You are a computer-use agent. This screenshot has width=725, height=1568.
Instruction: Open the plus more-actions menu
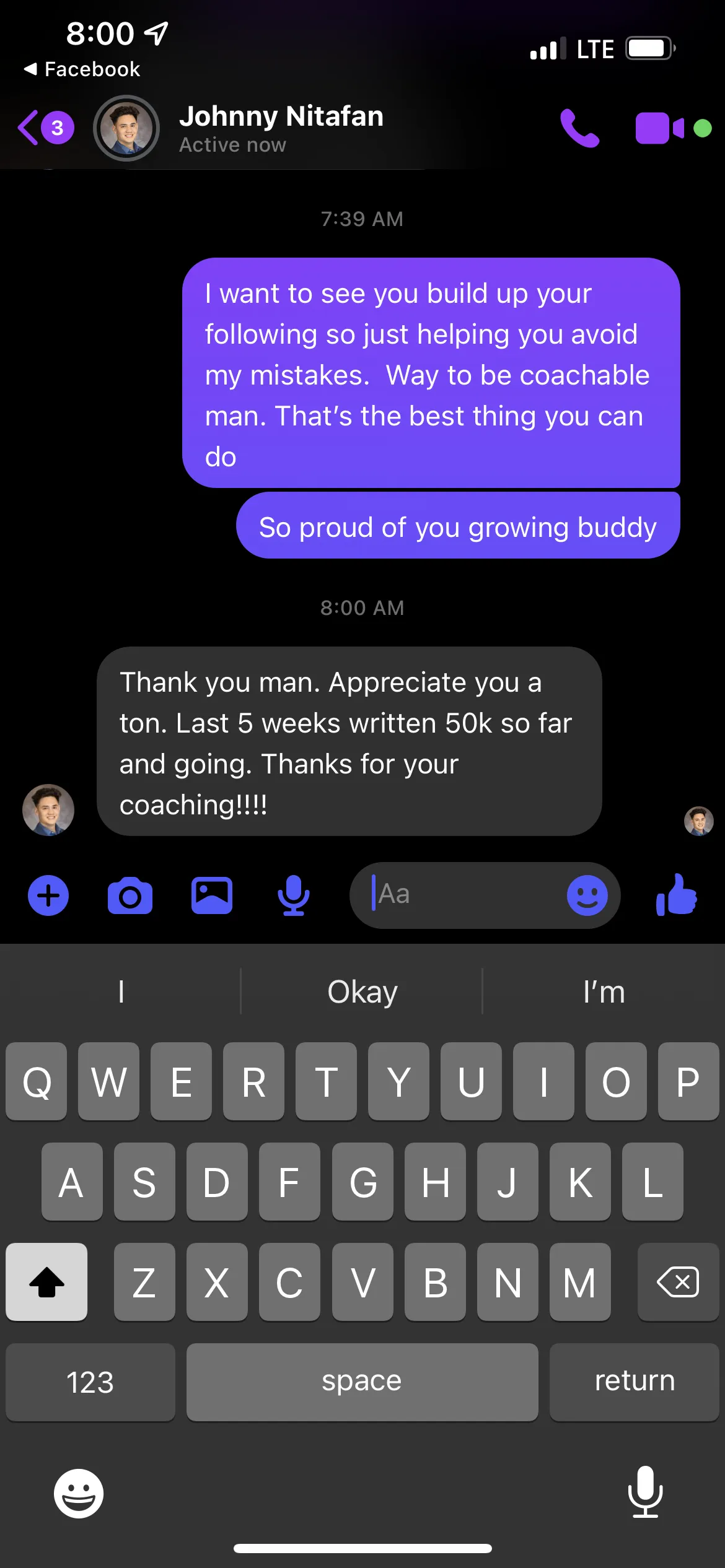click(48, 895)
